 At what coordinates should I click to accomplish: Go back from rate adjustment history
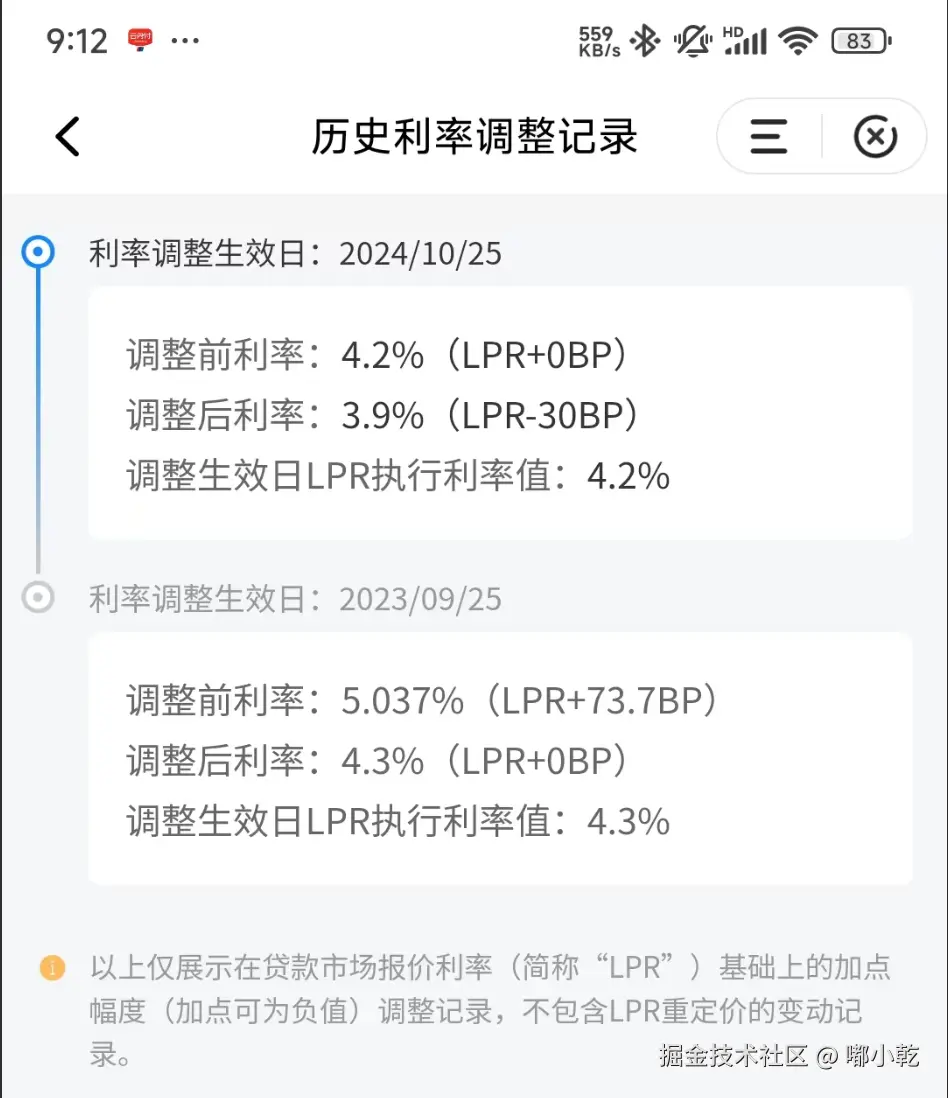pos(67,137)
